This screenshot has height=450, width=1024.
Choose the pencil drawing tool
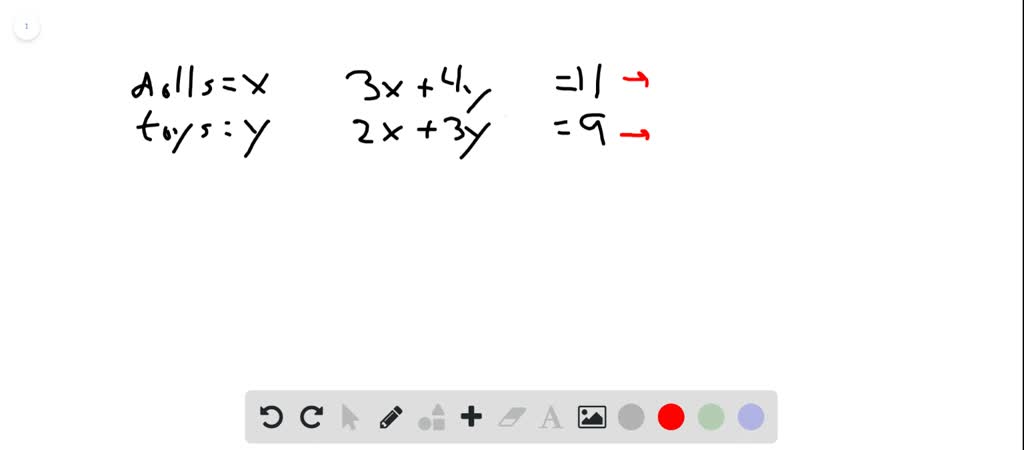tap(391, 417)
